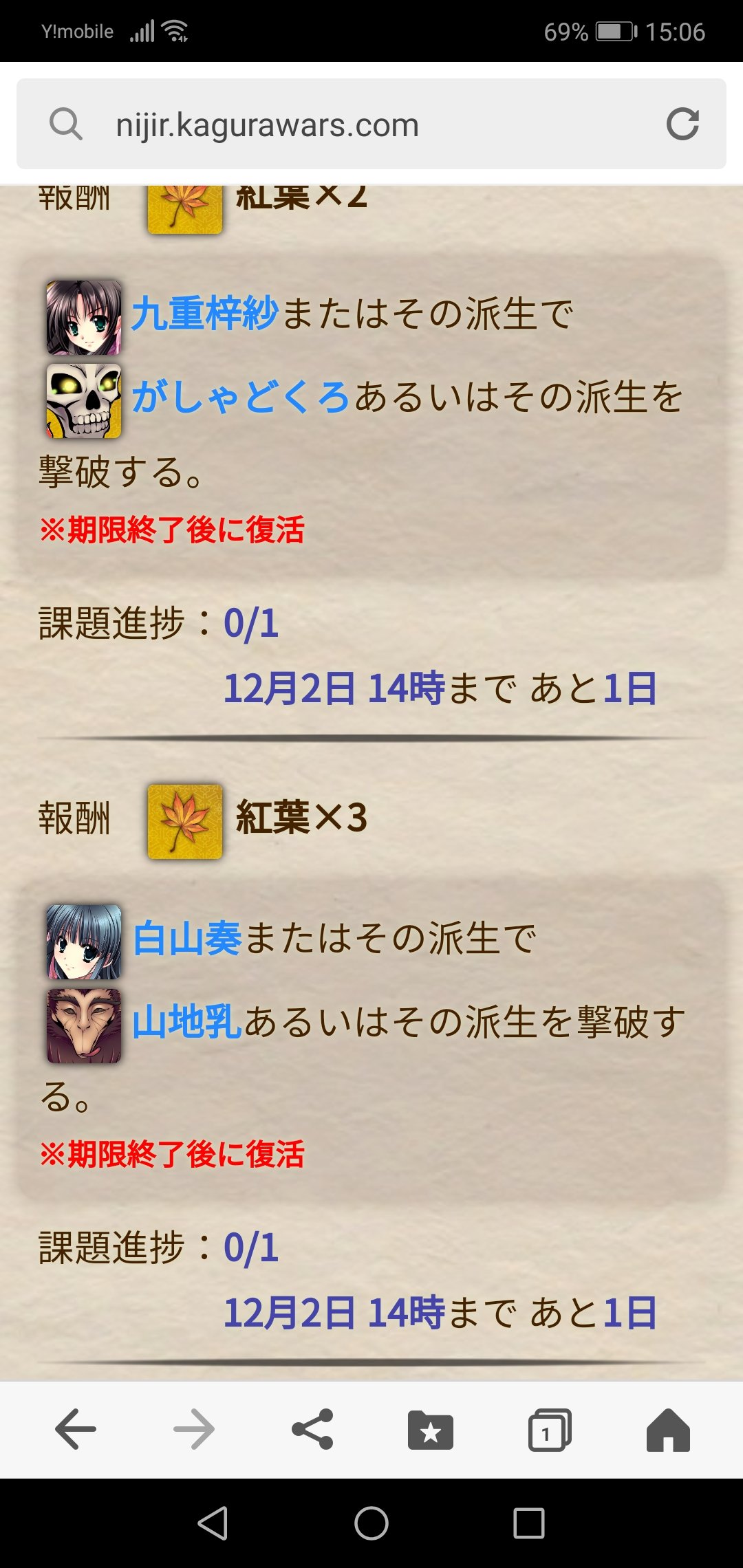Go forward to the next page
This screenshot has height=1568, width=743.
[194, 1429]
